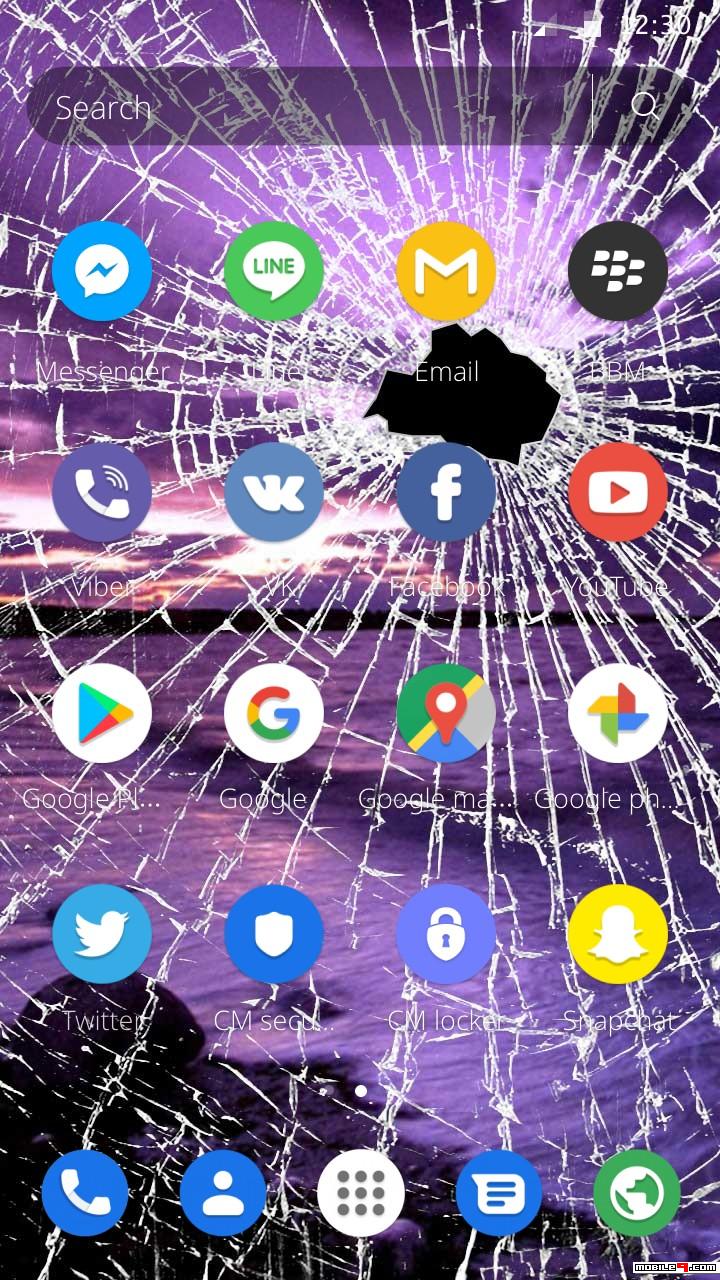Viewport: 720px width, 1280px height.
Task: Launch Google Maps
Action: (446, 714)
